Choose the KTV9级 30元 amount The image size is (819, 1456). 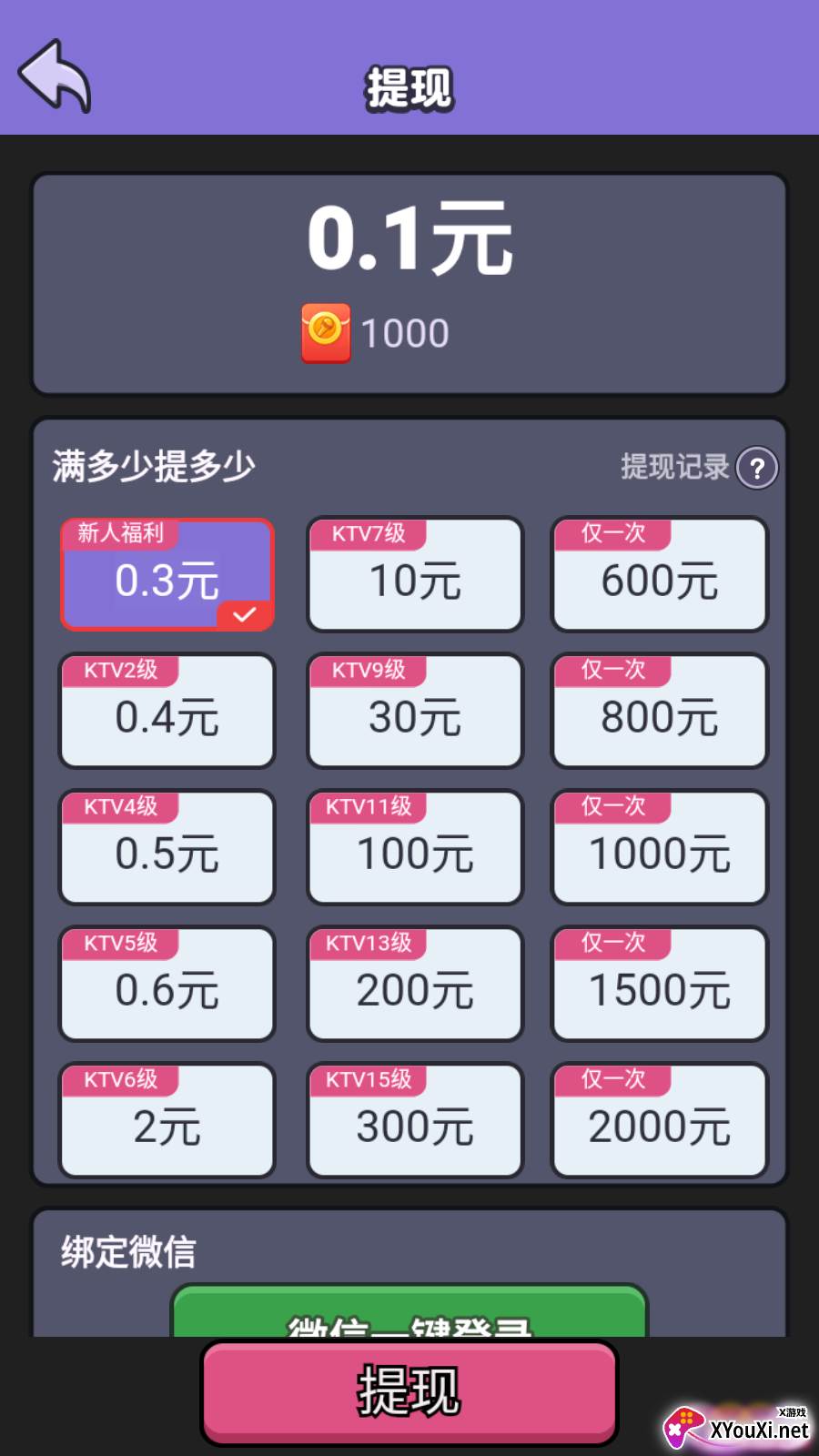click(415, 711)
